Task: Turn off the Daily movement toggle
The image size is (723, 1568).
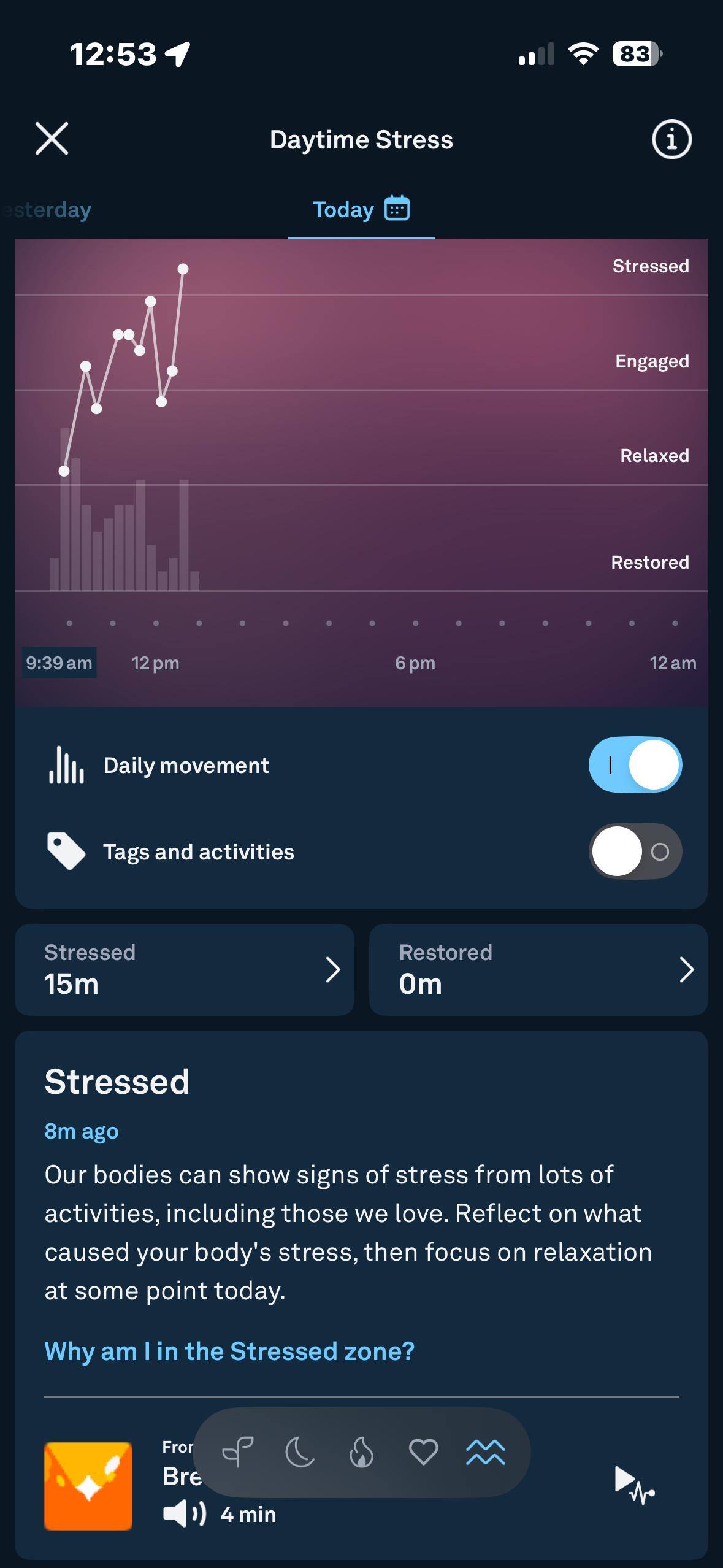Action: click(635, 765)
